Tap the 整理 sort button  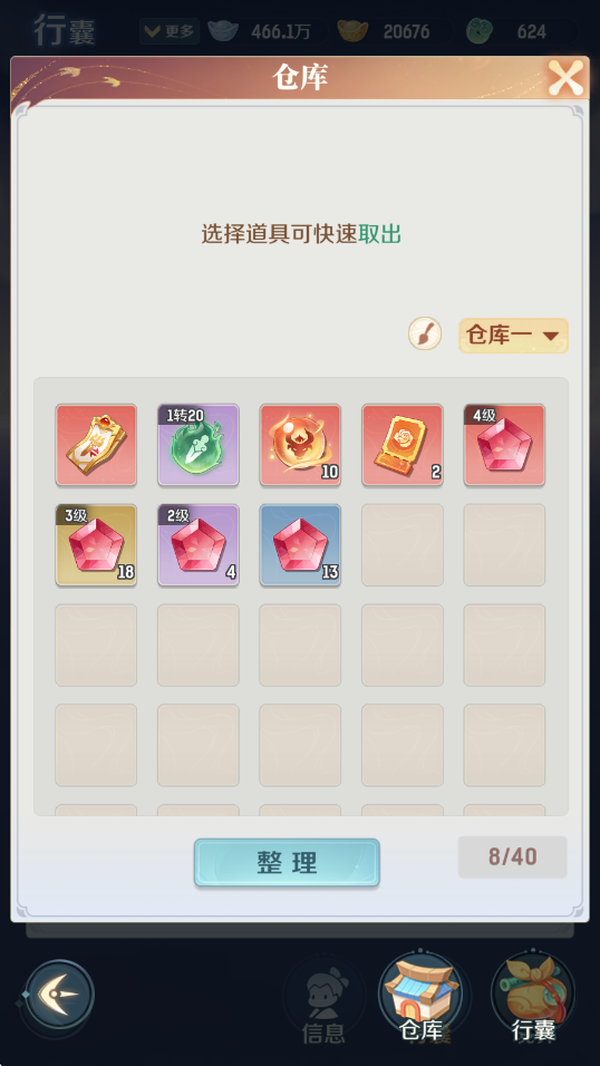287,863
